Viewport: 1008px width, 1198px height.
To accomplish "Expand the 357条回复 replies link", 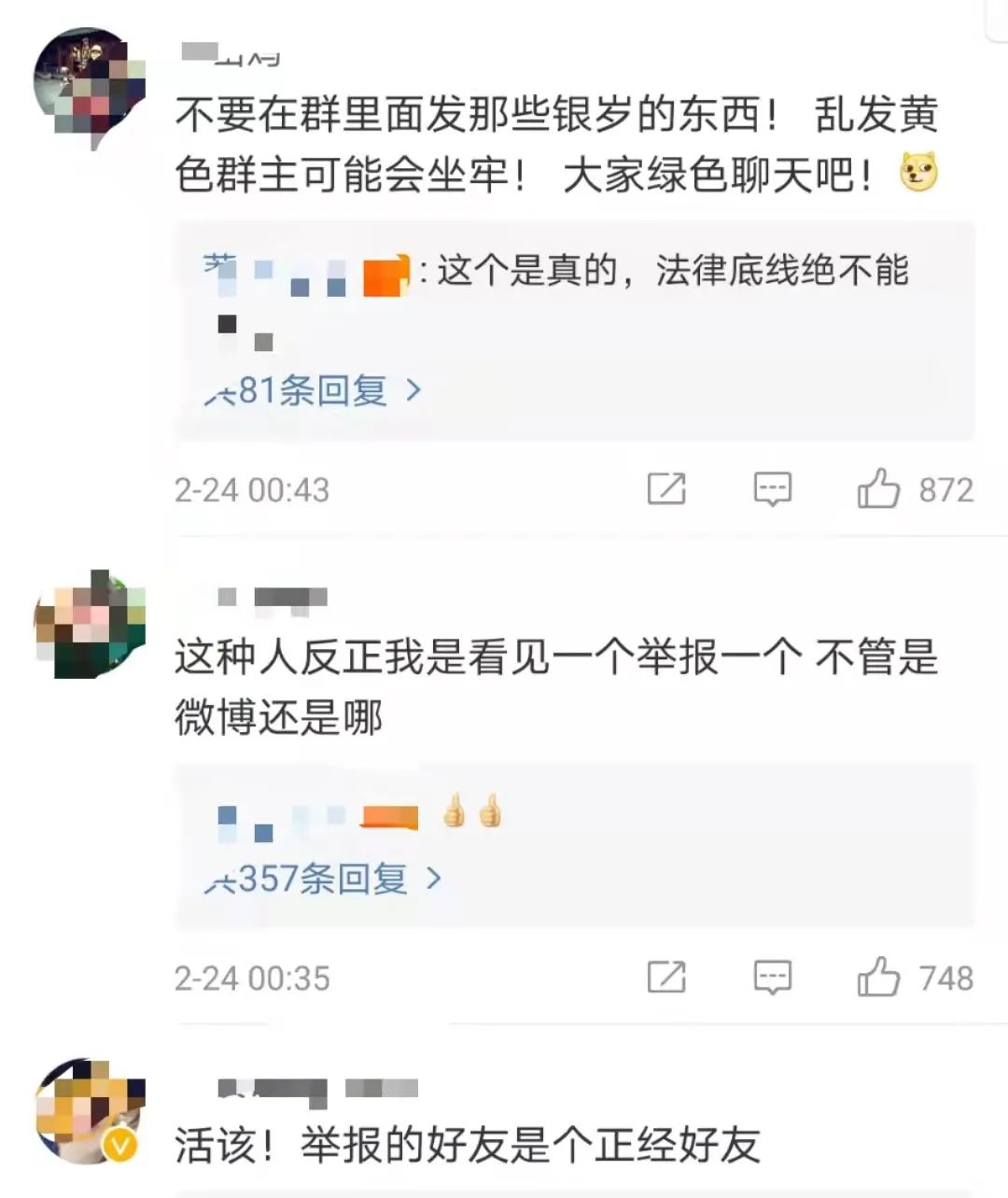I will tap(323, 879).
